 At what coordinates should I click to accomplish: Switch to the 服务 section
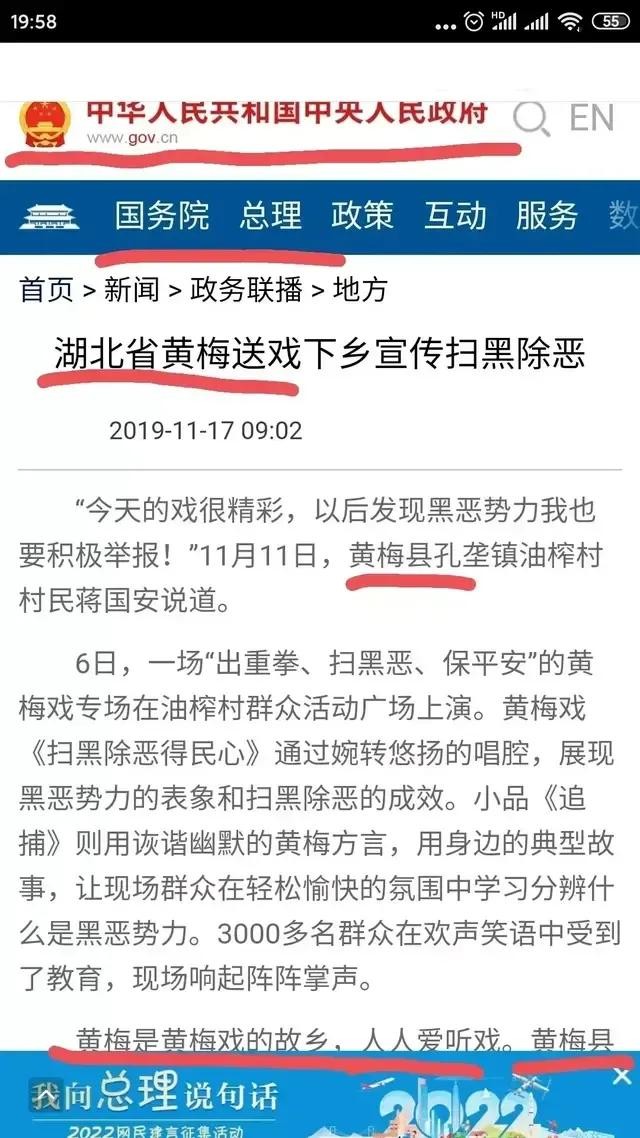(546, 215)
